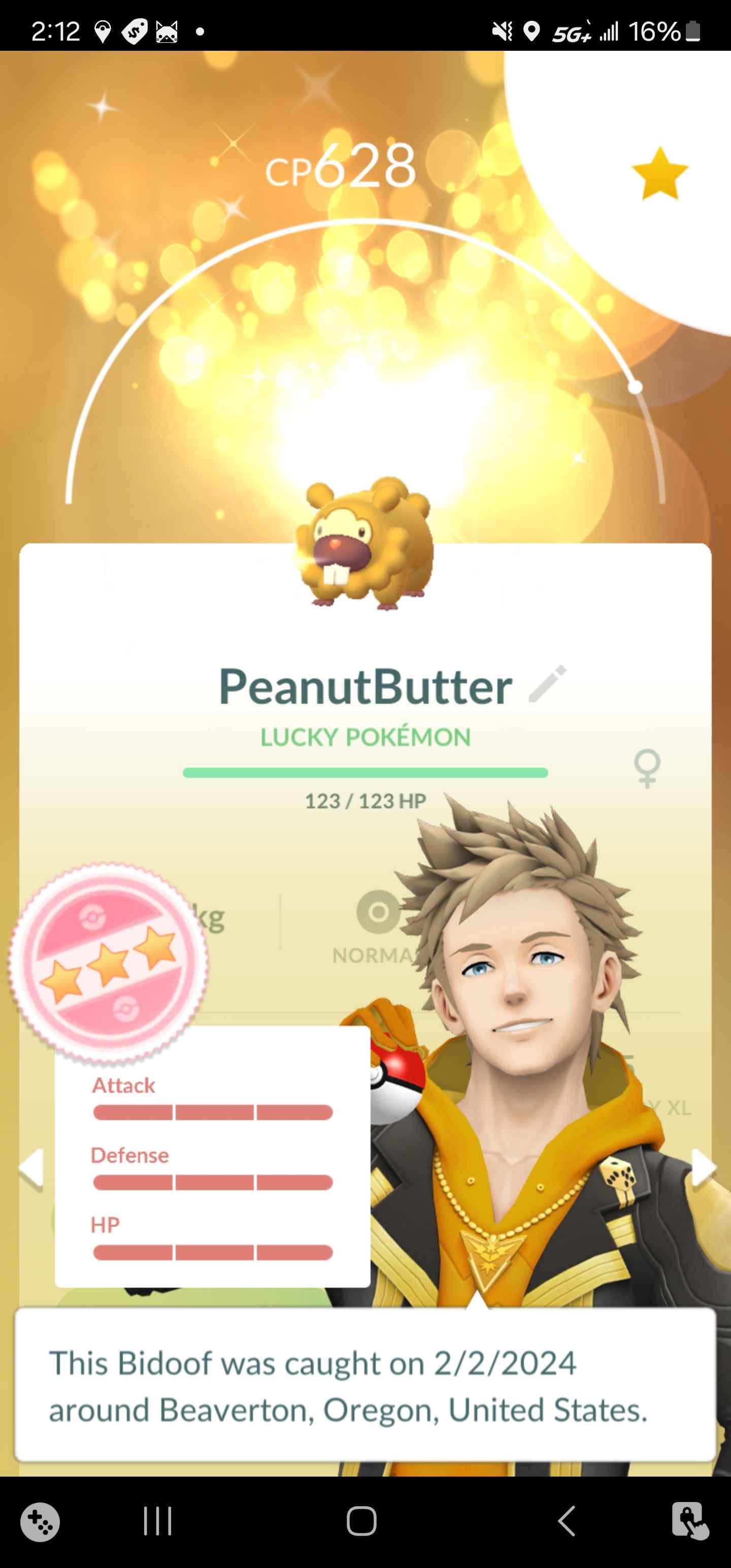Go back using the system back button

pos(567,1522)
